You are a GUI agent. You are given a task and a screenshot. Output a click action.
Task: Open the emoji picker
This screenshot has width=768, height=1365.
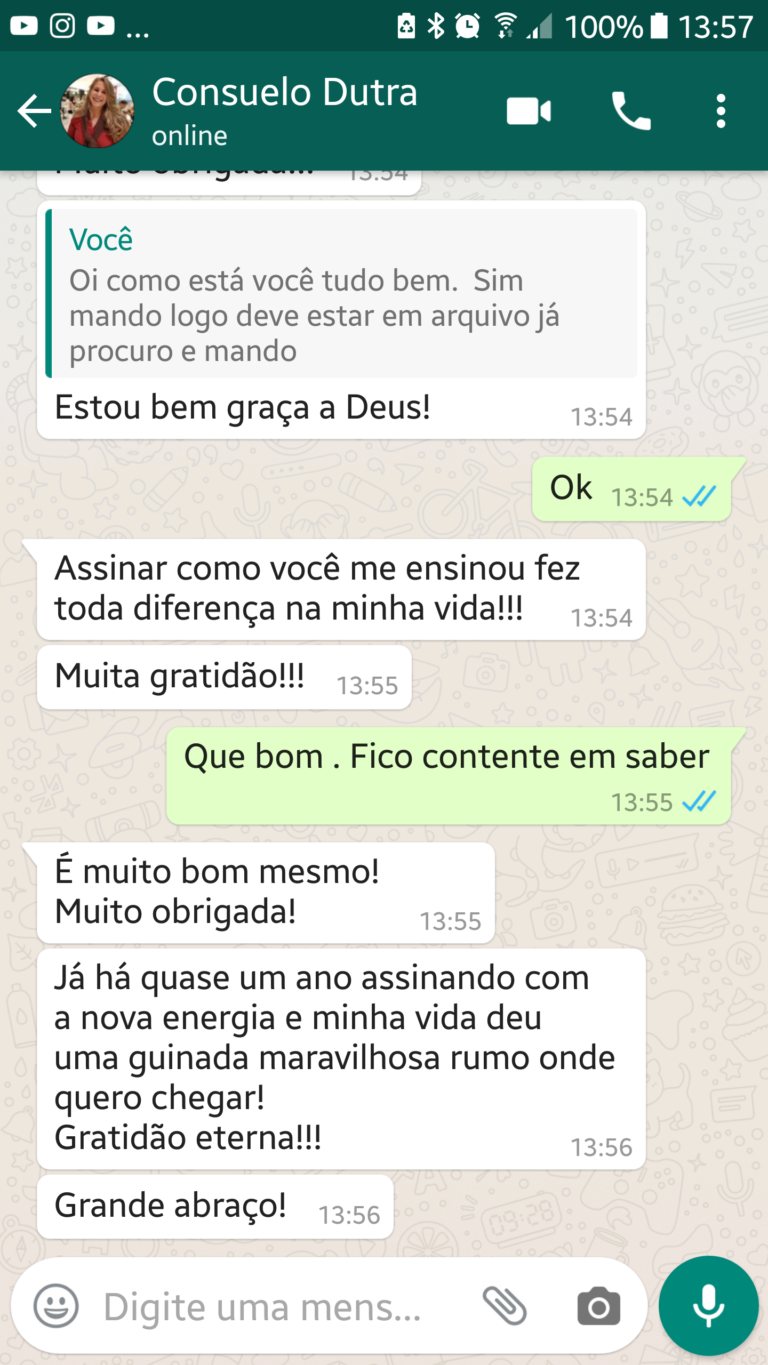pyautogui.click(x=56, y=1306)
